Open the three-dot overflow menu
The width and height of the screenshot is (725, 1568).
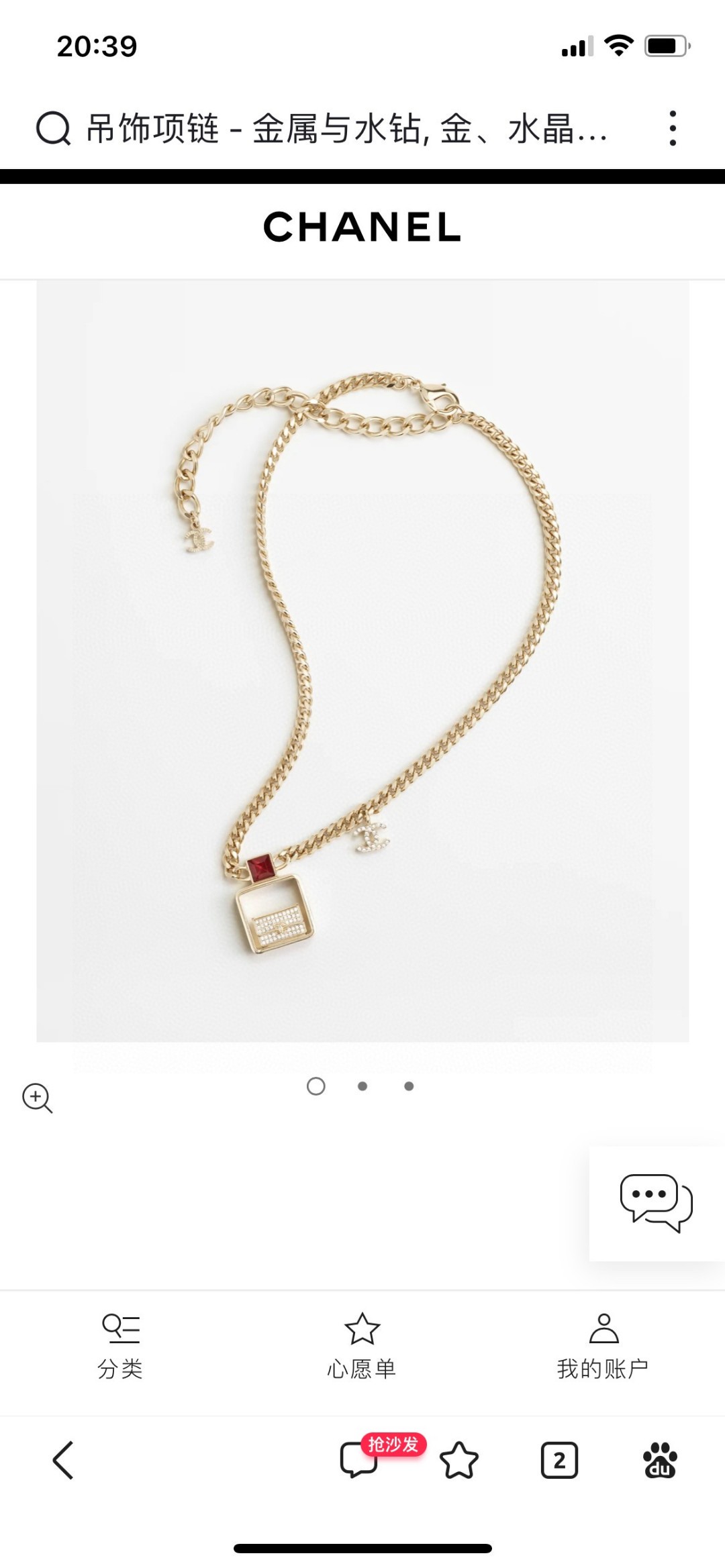click(x=672, y=128)
